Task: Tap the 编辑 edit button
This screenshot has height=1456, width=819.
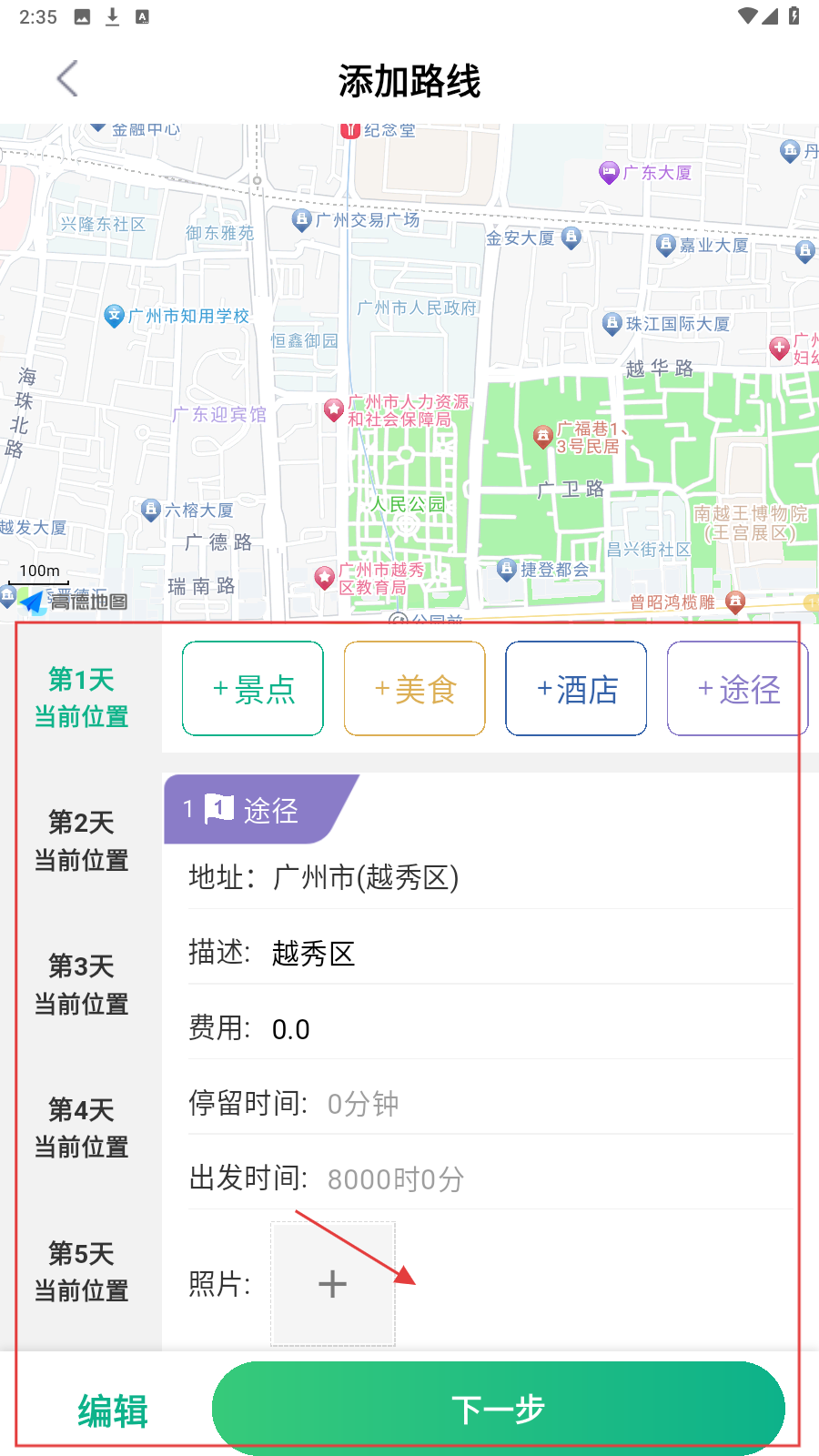Action: coord(113,1410)
